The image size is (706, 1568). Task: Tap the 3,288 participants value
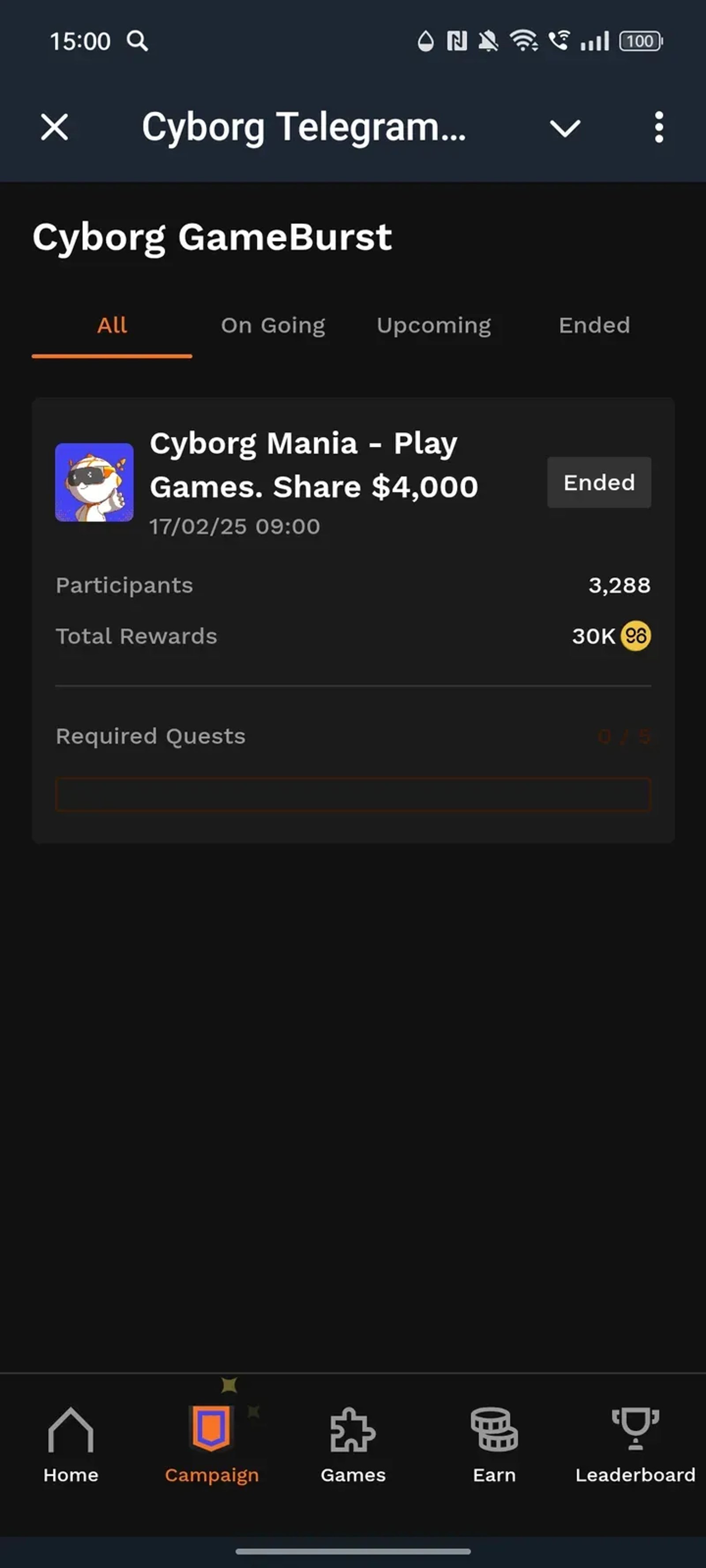click(620, 585)
